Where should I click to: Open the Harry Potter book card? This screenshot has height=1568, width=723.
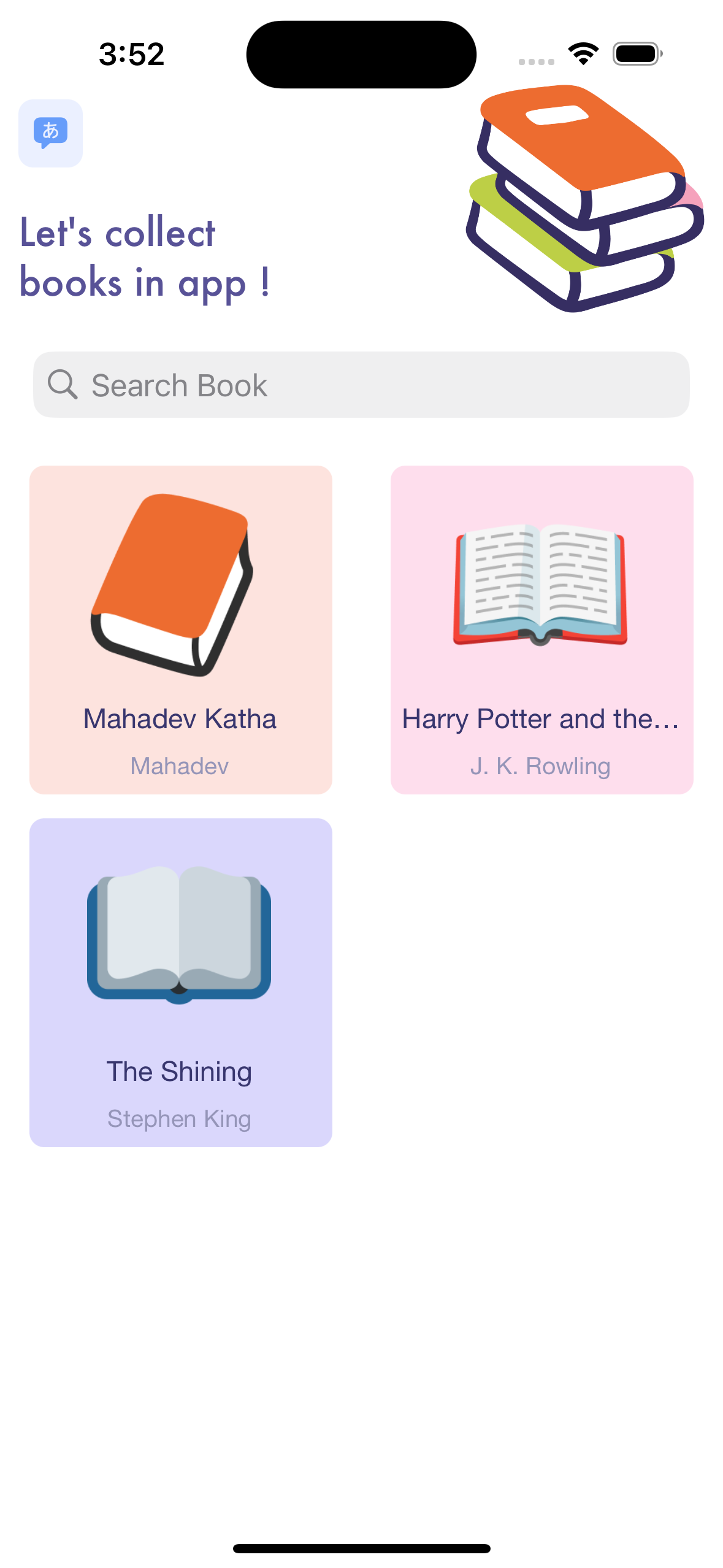pyautogui.click(x=541, y=629)
